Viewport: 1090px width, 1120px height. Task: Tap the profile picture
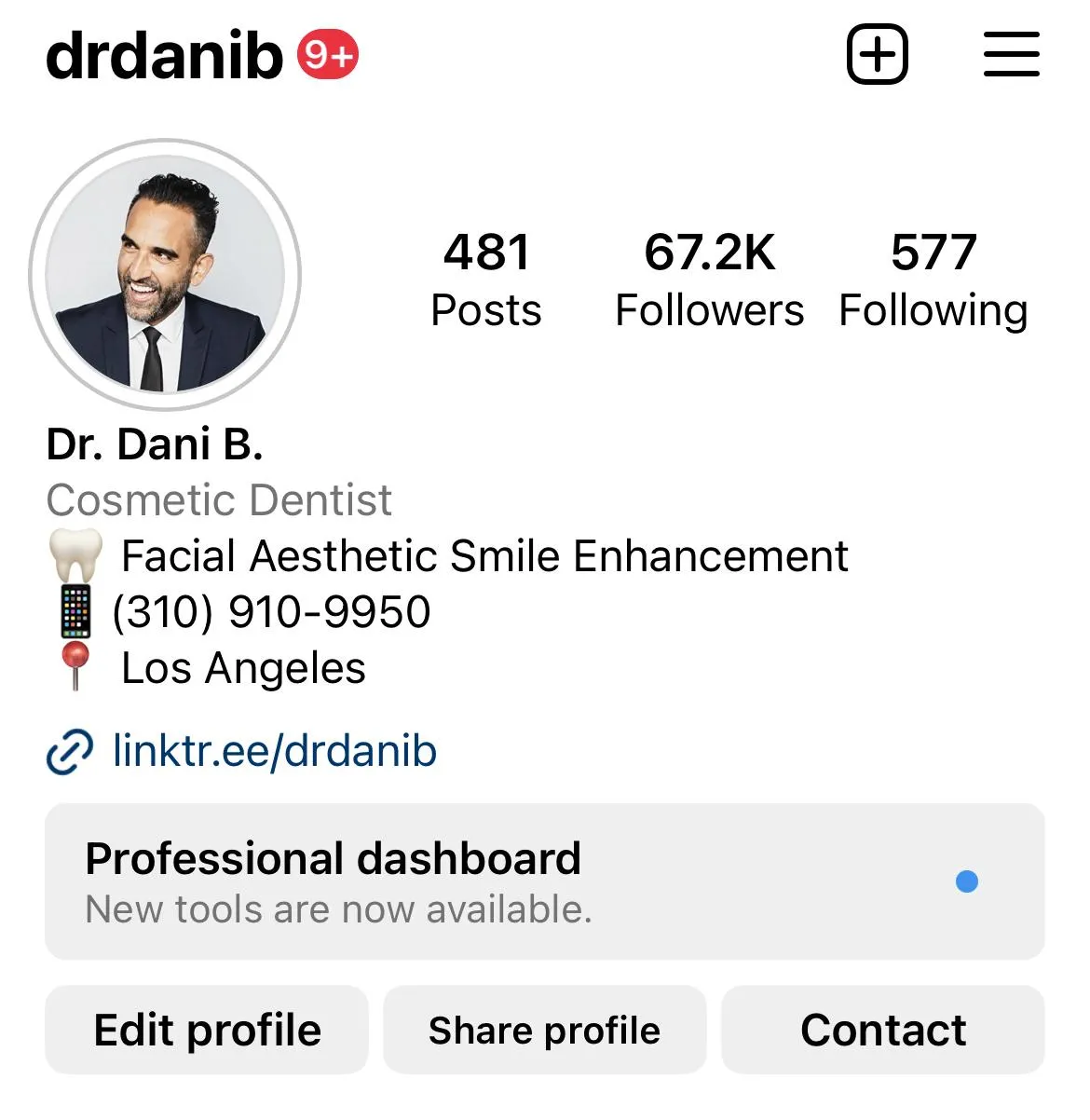[x=165, y=275]
